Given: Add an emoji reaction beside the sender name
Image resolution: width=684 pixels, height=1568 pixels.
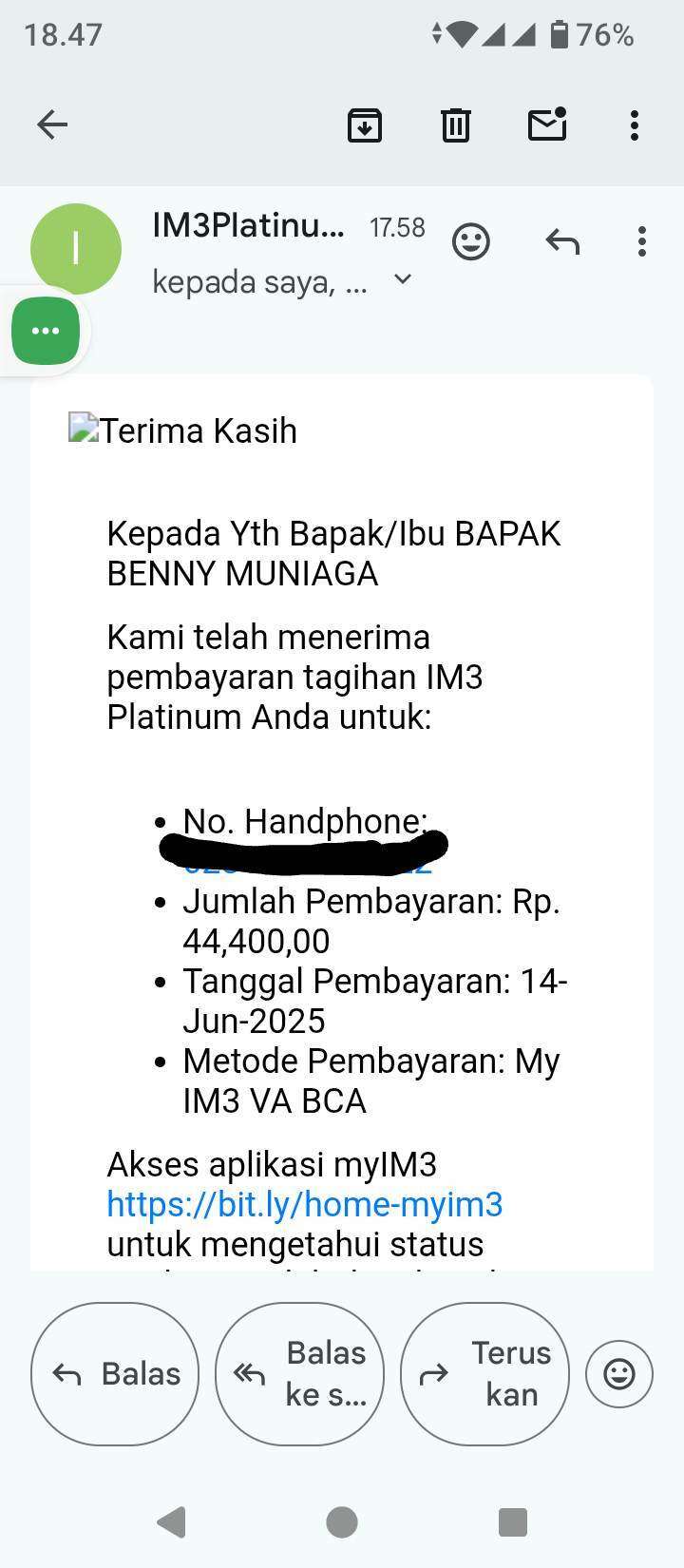Looking at the screenshot, I should (471, 241).
